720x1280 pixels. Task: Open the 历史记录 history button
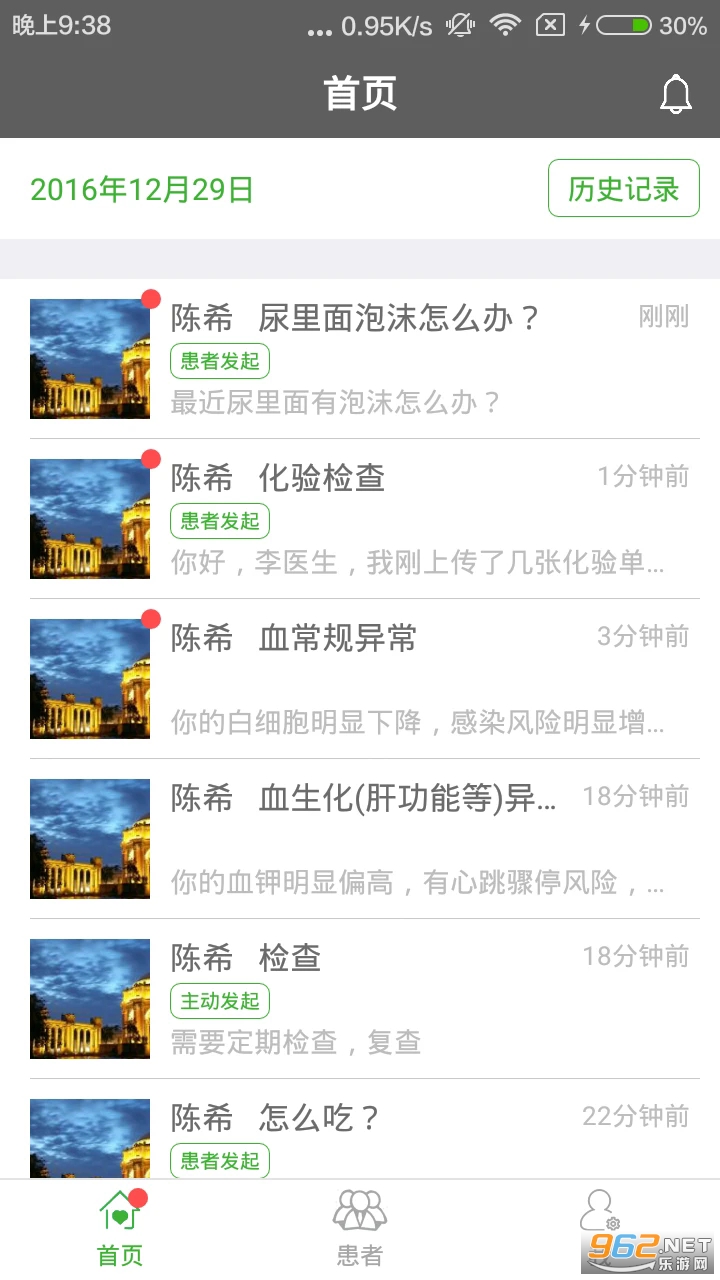623,187
